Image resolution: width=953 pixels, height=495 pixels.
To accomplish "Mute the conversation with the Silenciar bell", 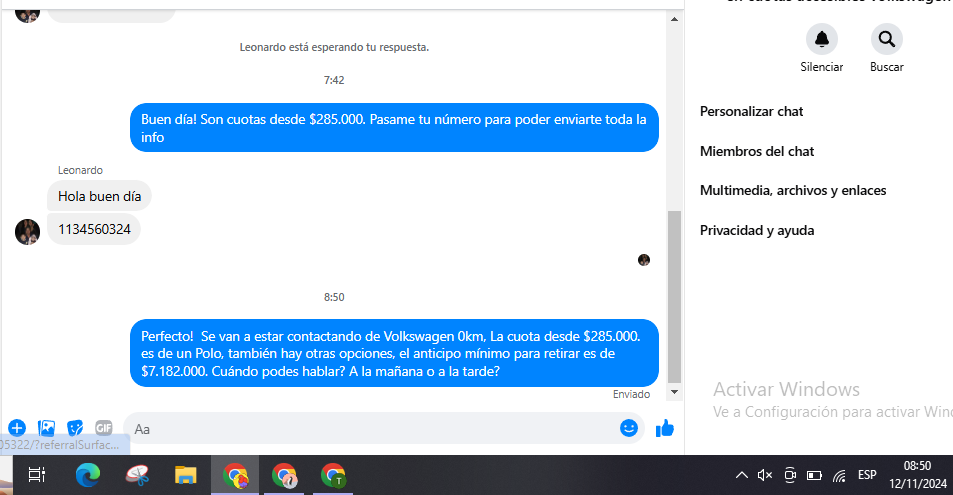I will click(821, 40).
